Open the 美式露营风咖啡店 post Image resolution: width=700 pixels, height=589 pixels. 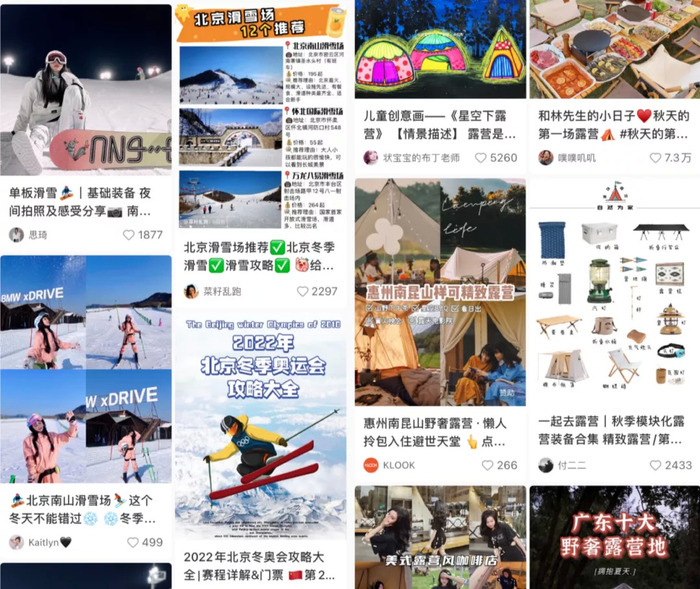(439, 538)
